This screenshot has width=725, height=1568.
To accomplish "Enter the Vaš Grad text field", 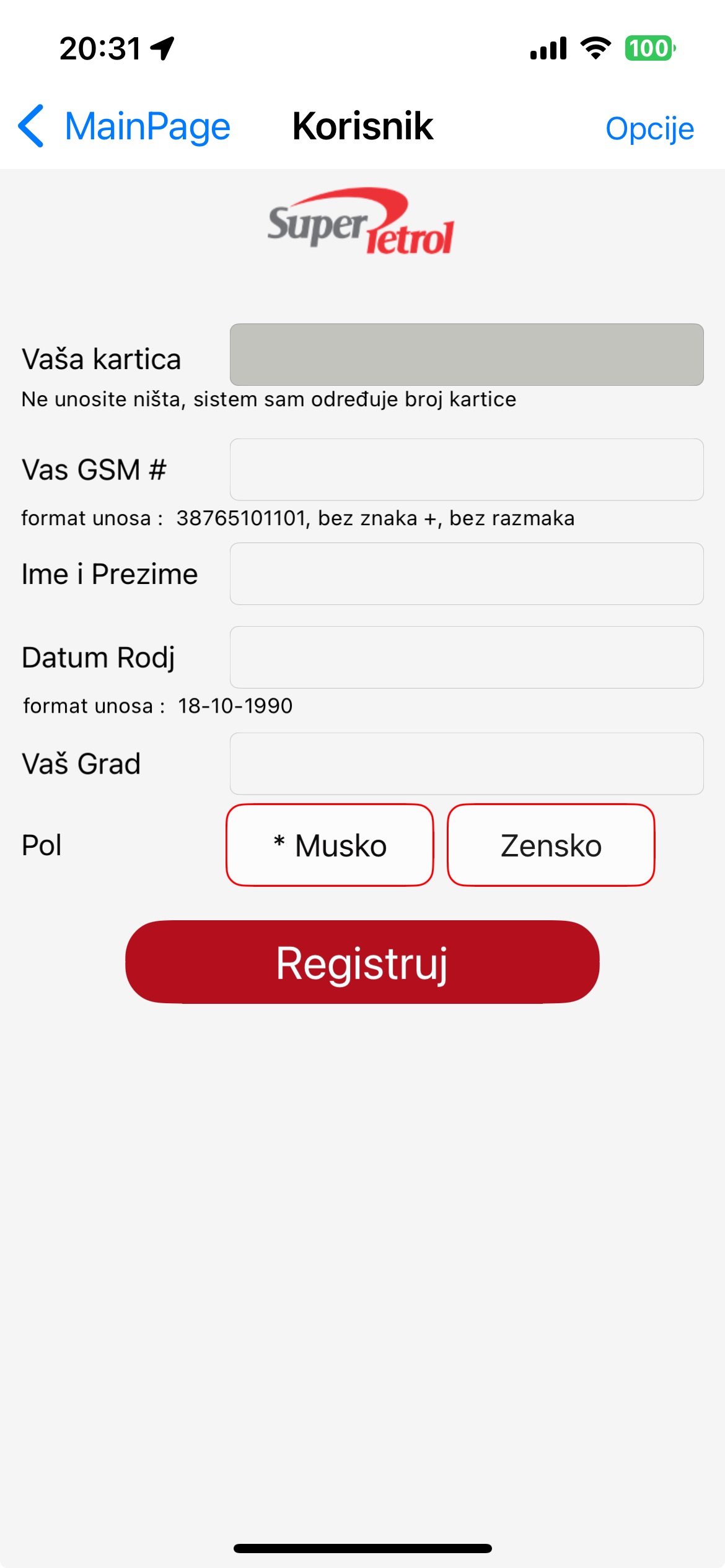I will point(466,764).
